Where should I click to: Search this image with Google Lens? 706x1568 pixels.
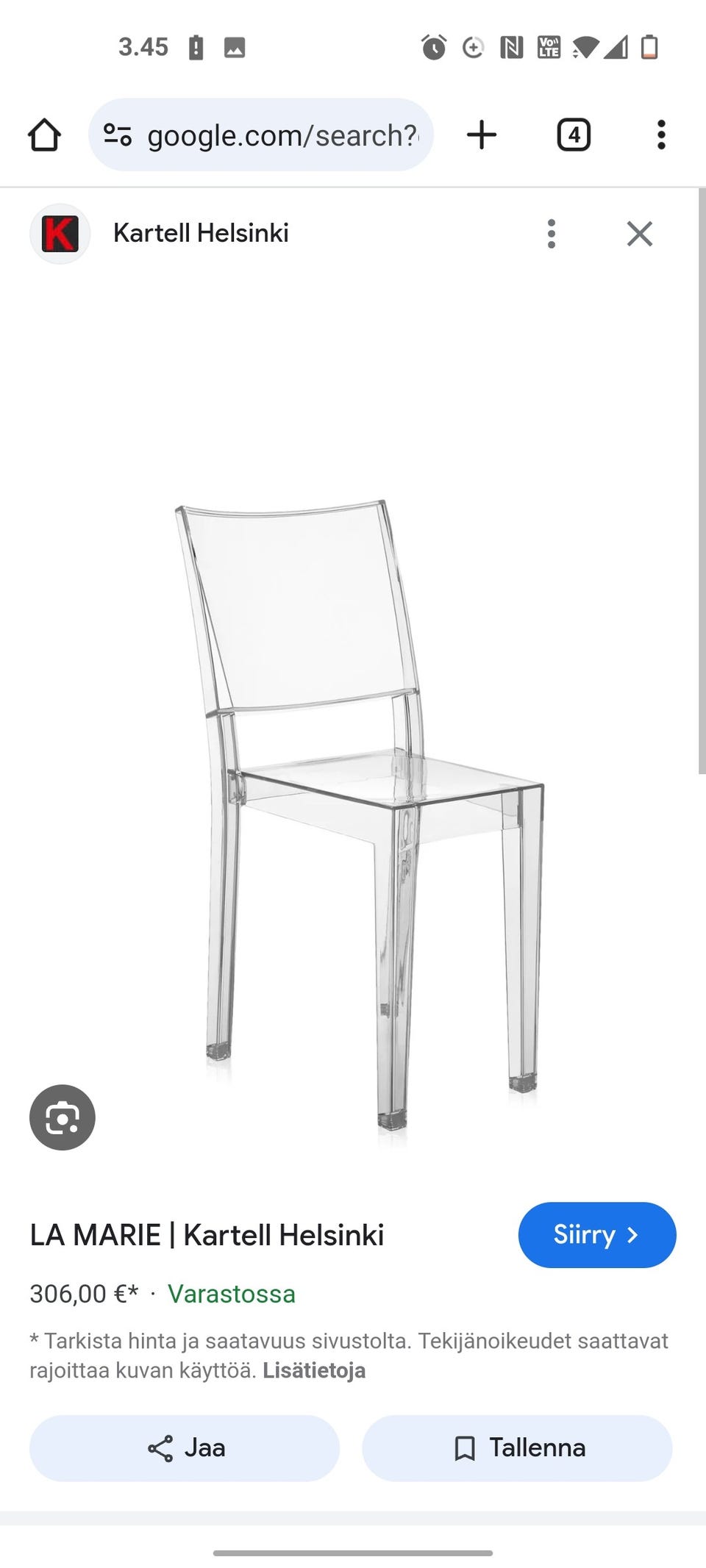point(63,1117)
